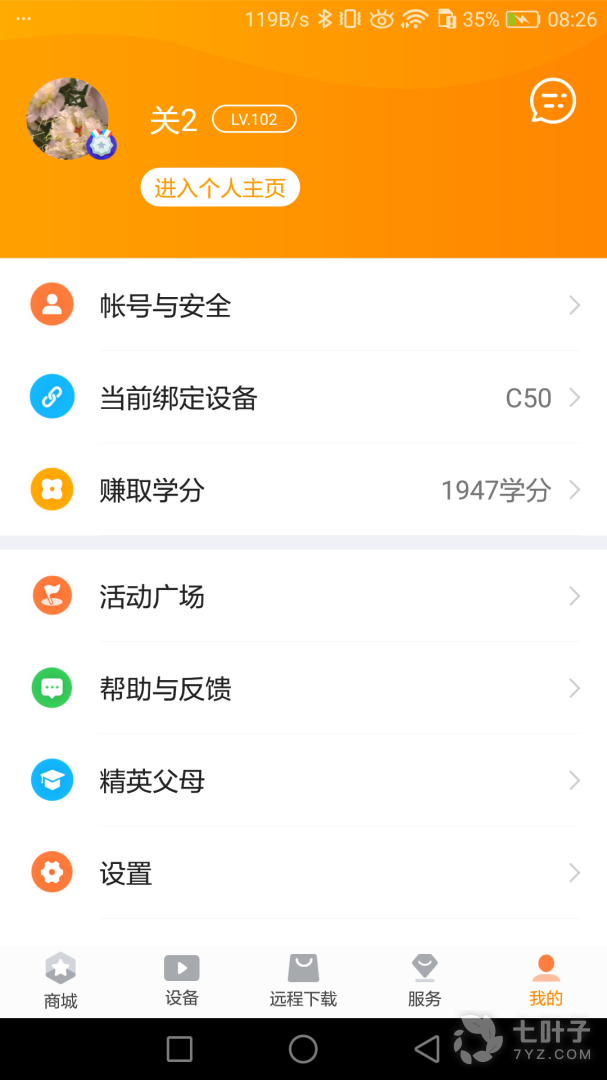Switch to the 商城 tab
Image resolution: width=607 pixels, height=1080 pixels.
pos(61,982)
